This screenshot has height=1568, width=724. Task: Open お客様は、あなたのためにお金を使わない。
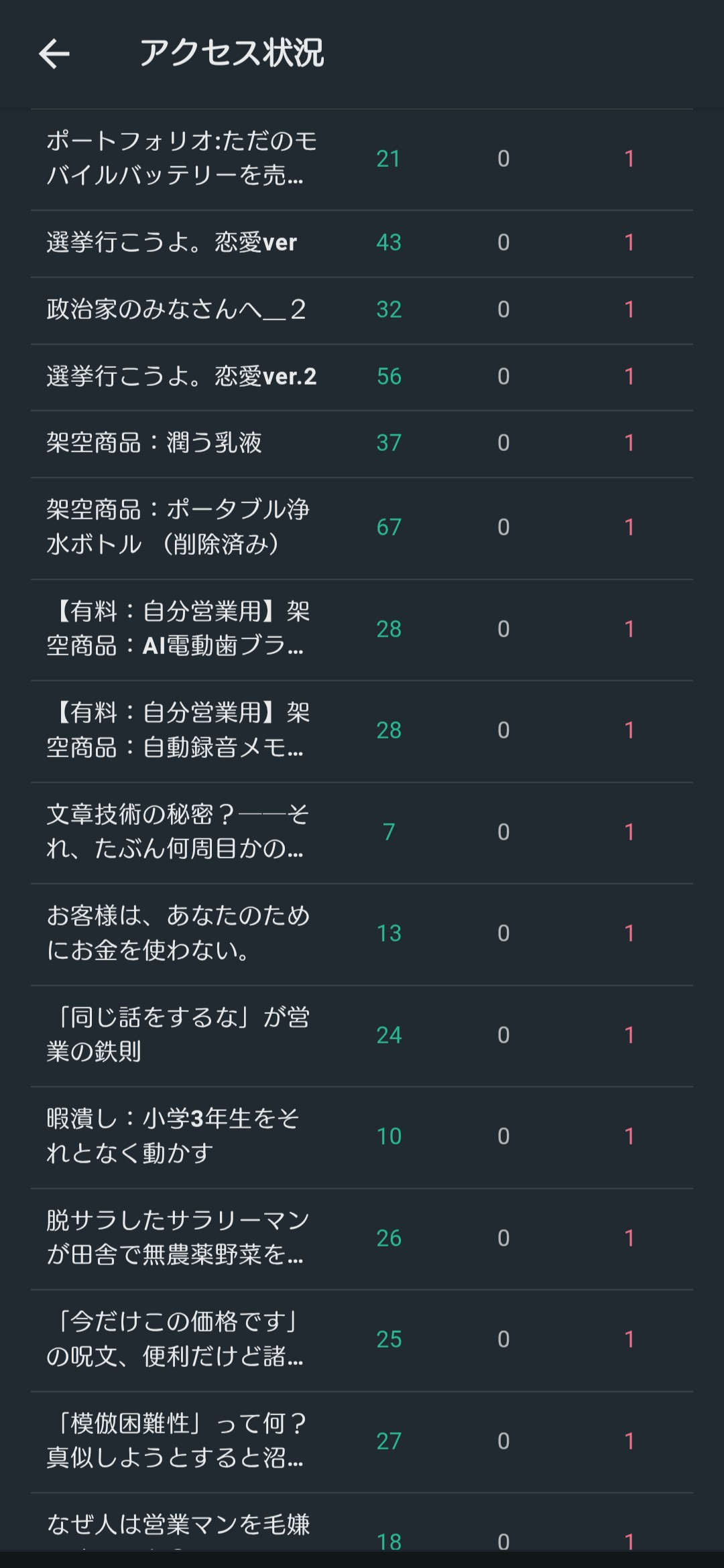(178, 933)
